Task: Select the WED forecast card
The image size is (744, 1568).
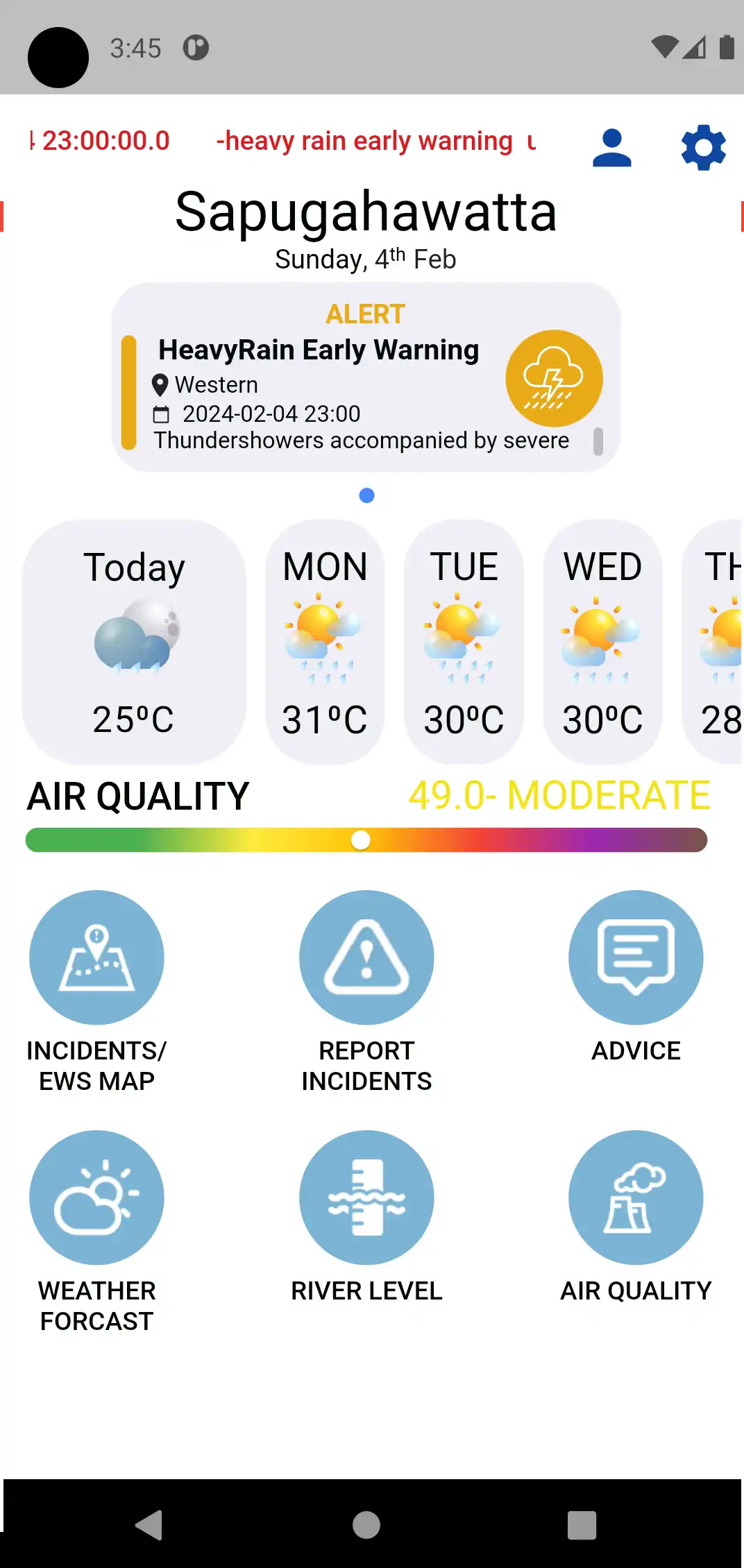Action: pos(602,642)
